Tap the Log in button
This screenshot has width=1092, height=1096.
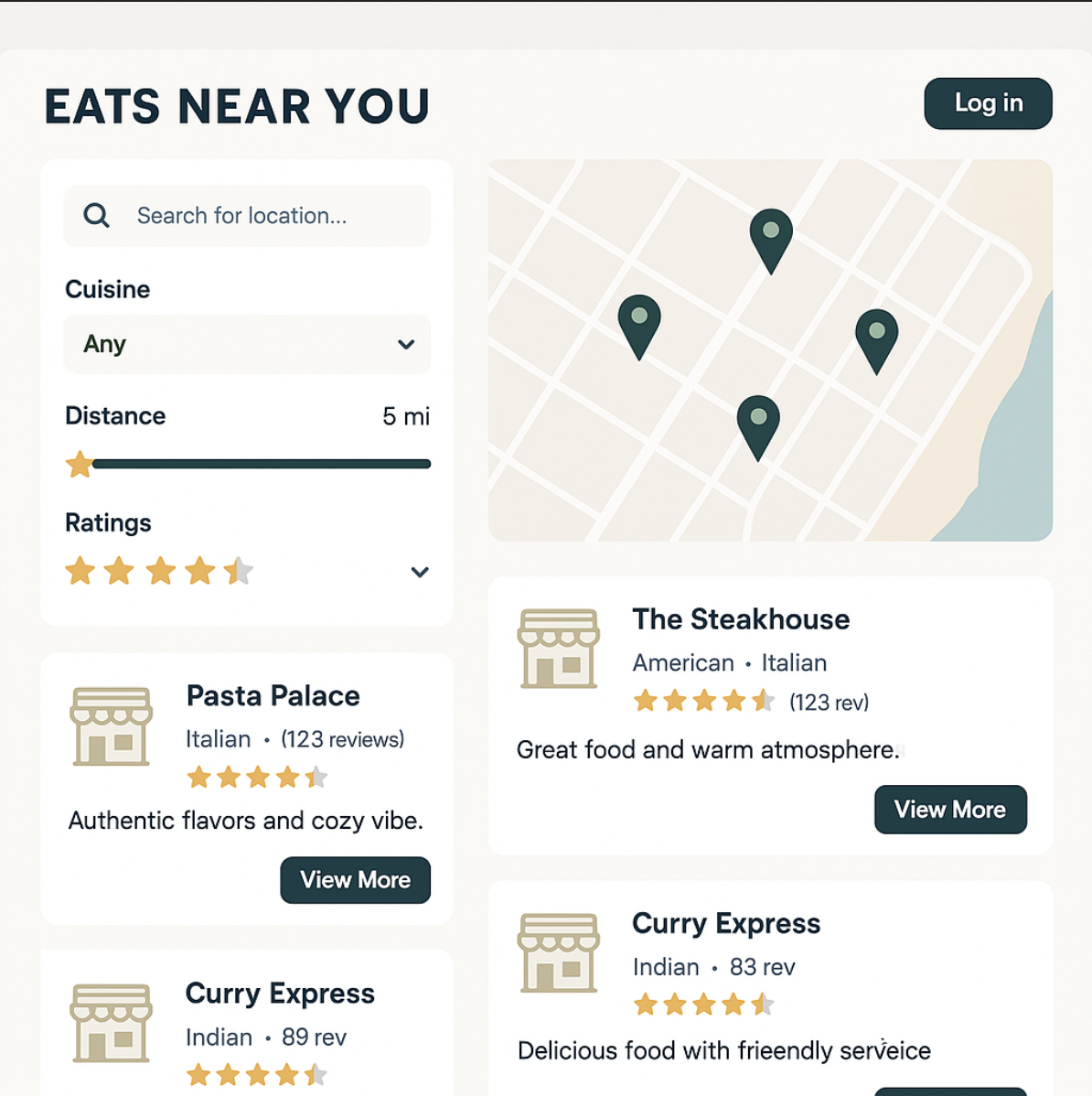pyautogui.click(x=988, y=103)
